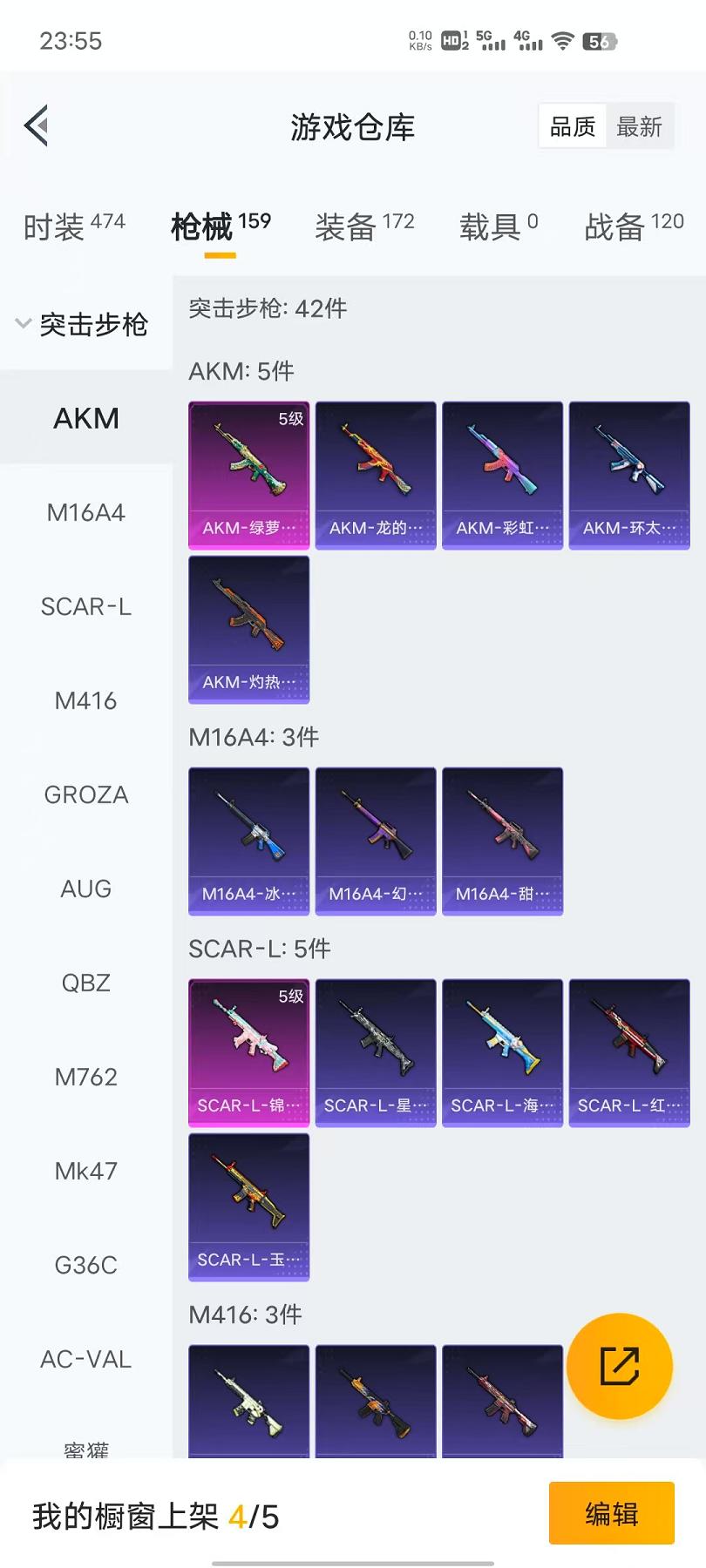Switch to the 装备 tab
Viewport: 706px width, 1568px height.
[364, 226]
